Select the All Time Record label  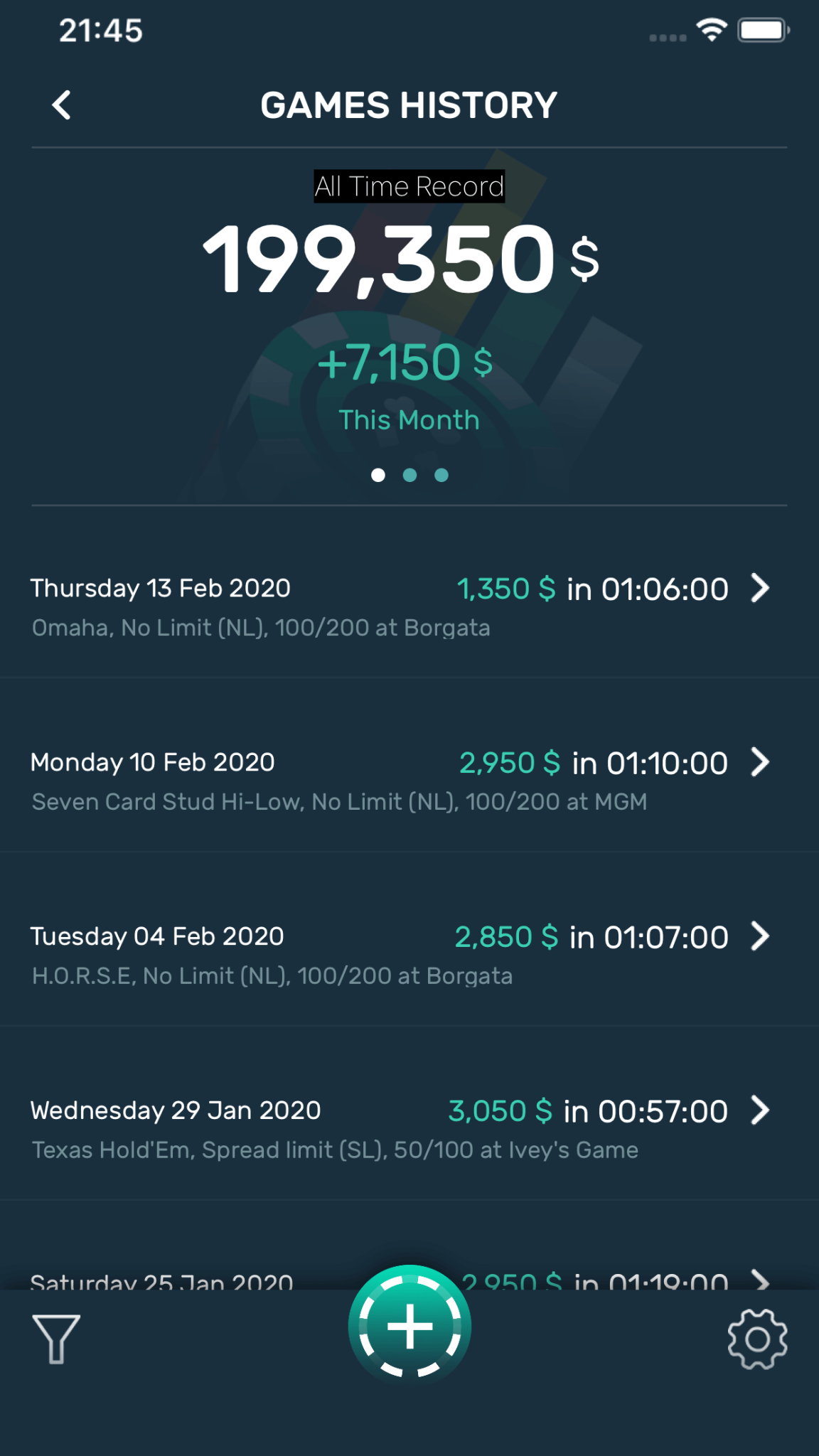coord(409,187)
